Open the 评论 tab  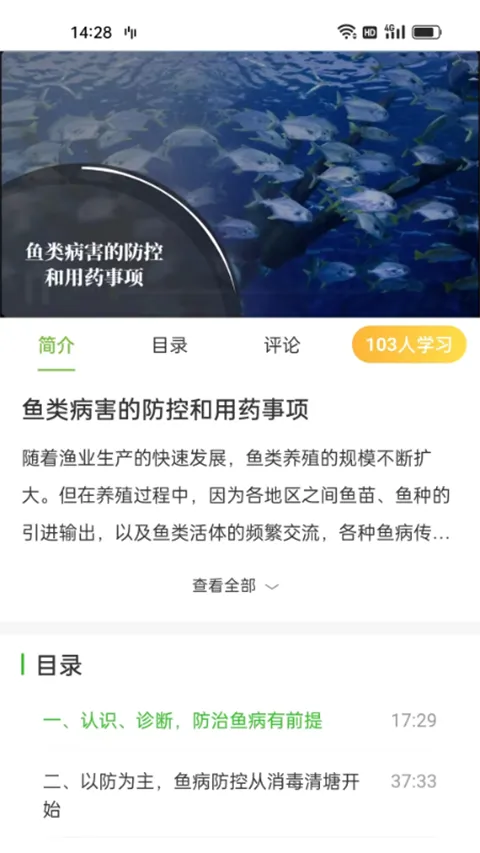282,345
